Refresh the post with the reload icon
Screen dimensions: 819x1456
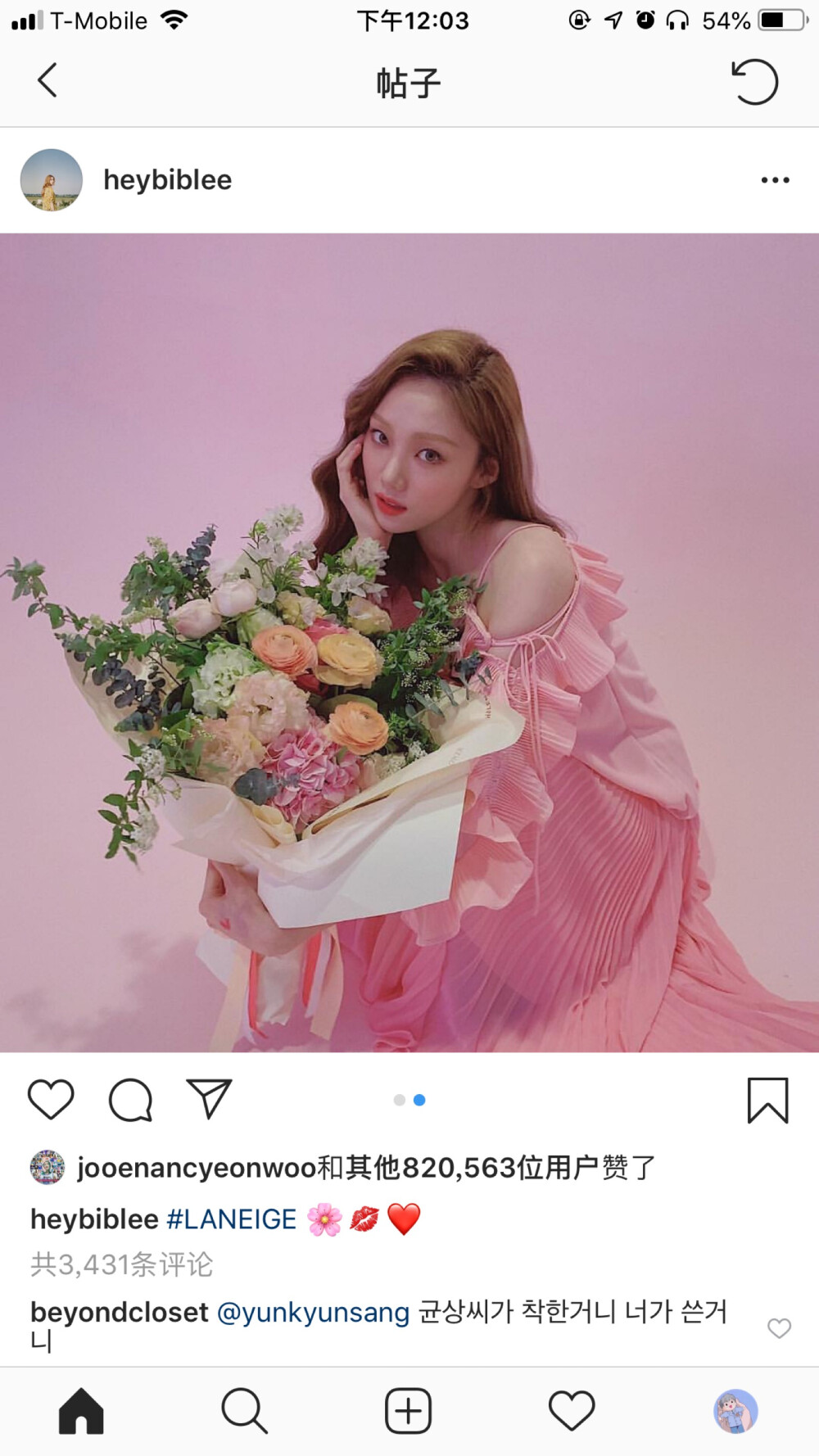pos(753,82)
